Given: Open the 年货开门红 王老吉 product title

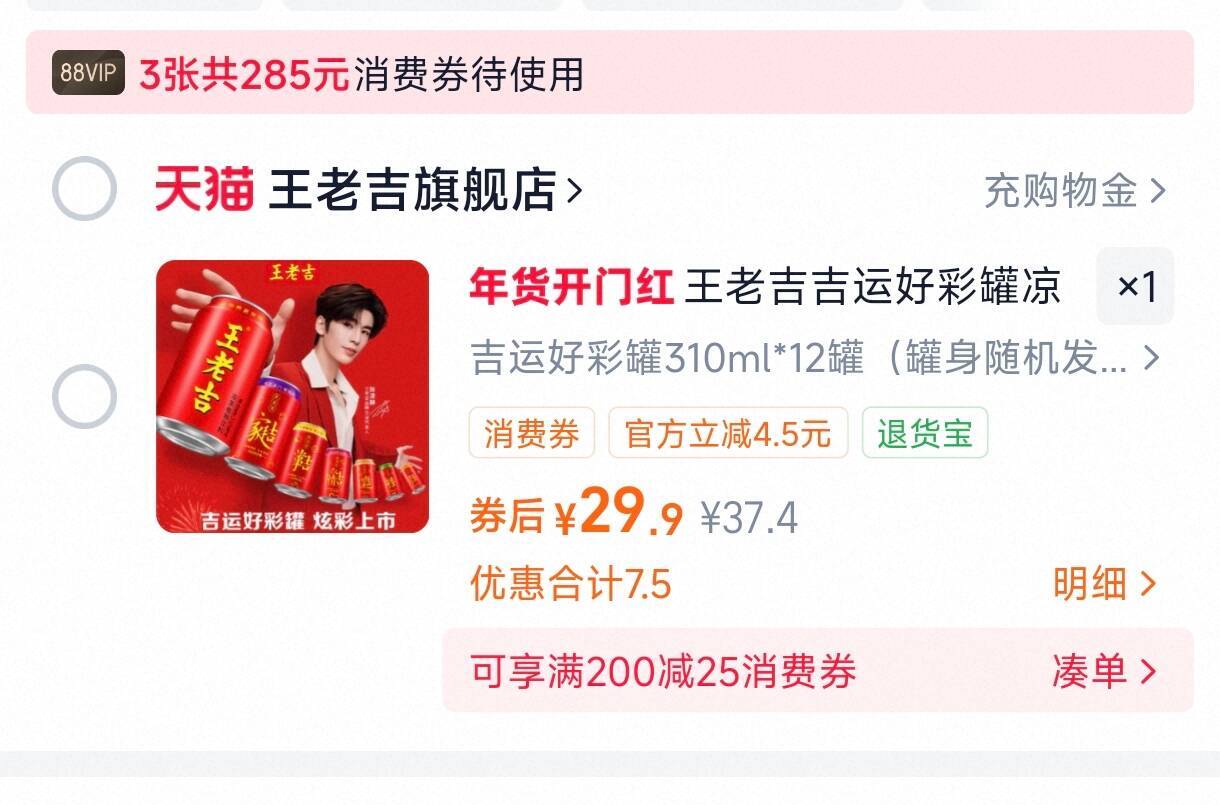Looking at the screenshot, I should (765, 286).
